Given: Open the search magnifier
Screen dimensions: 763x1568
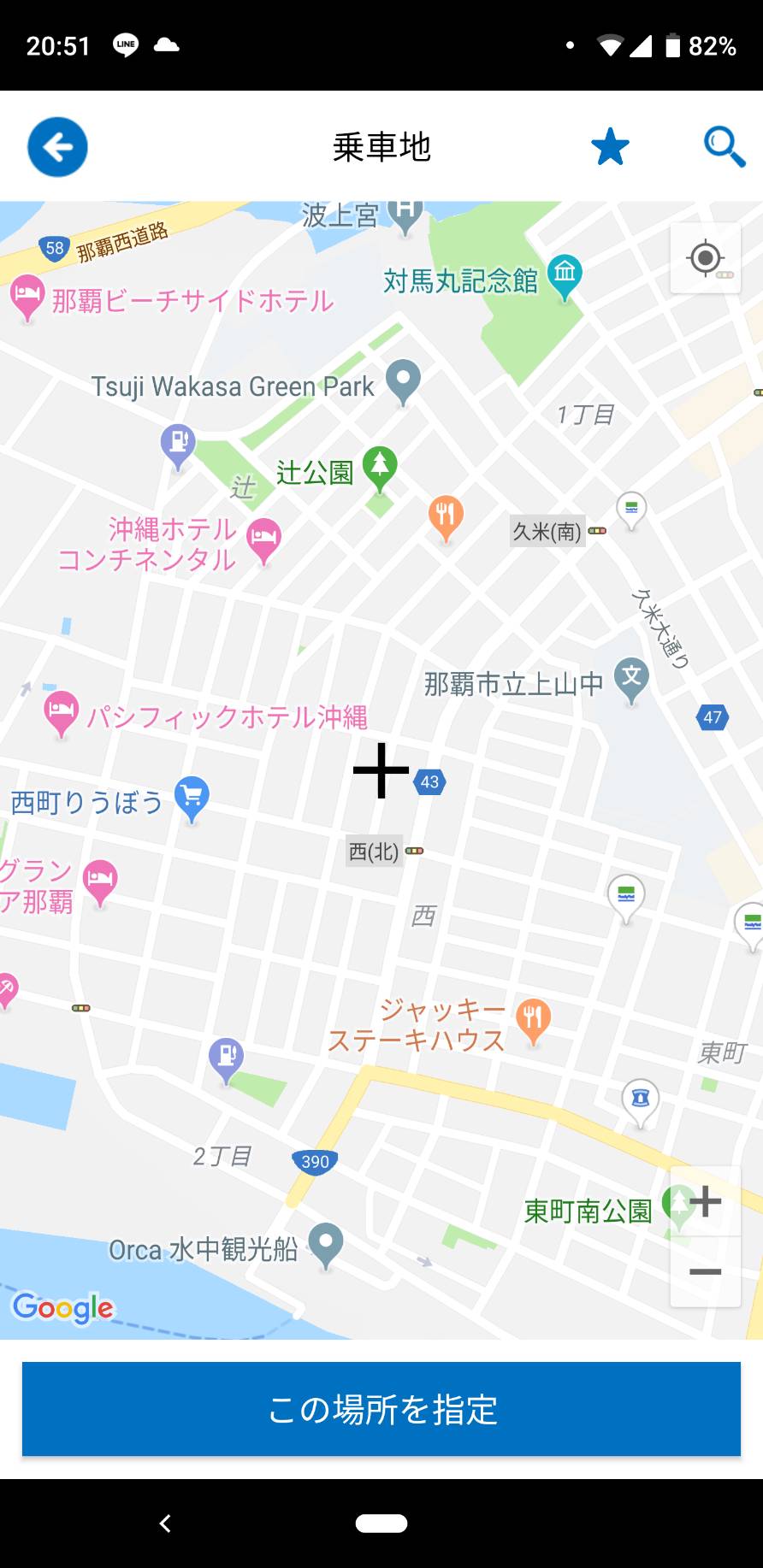Looking at the screenshot, I should pos(725,147).
